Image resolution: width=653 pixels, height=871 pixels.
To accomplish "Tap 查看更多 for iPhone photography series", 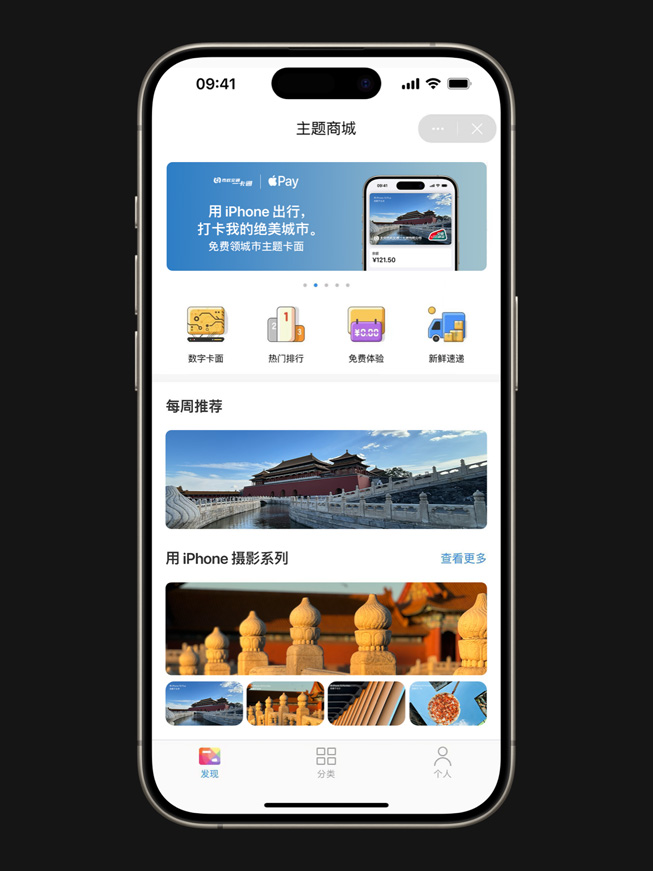I will pos(463,558).
